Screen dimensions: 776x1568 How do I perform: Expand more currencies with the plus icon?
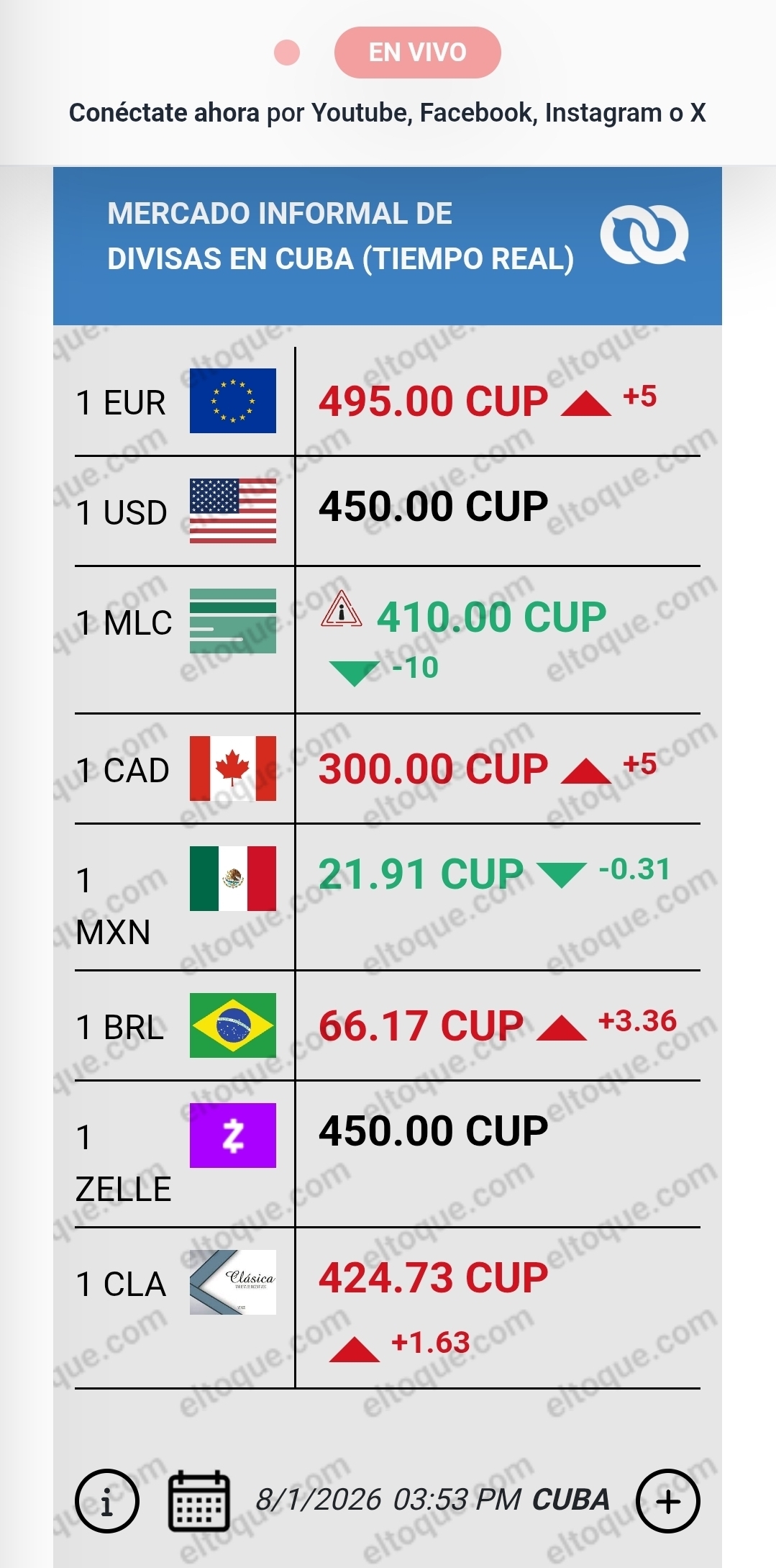(667, 1500)
